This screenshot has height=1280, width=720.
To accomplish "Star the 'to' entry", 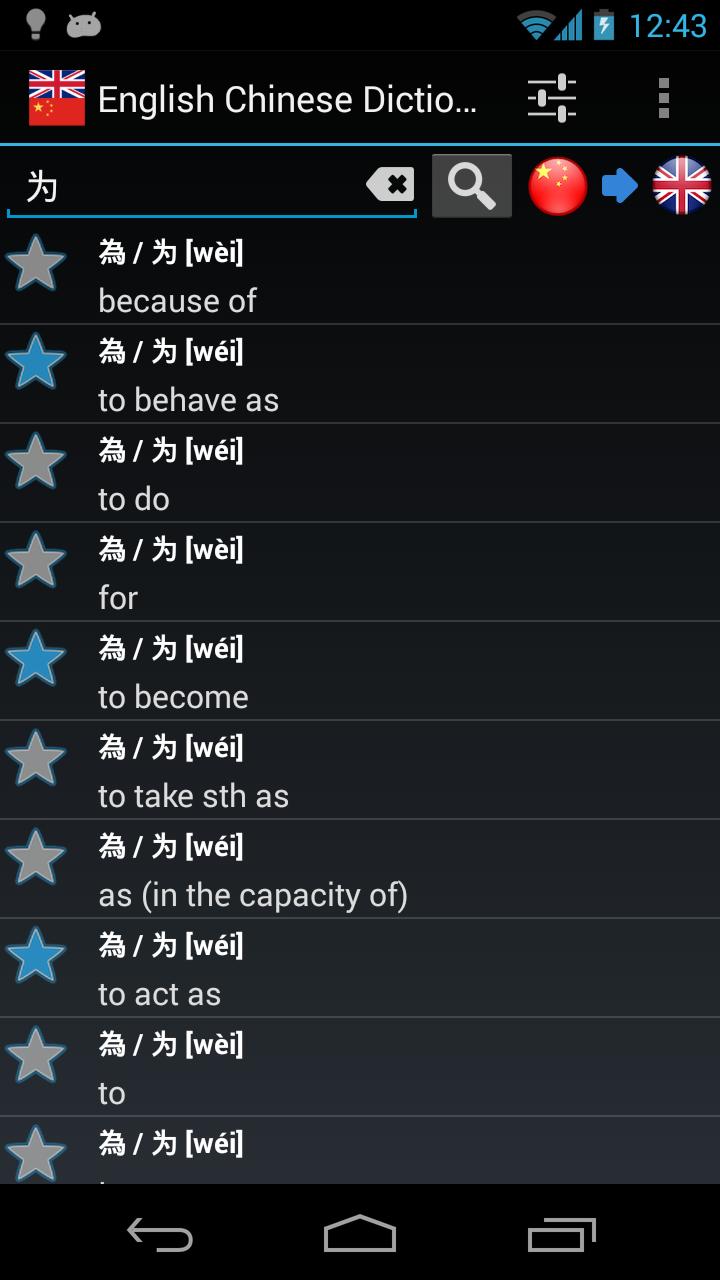I will click(x=36, y=1055).
